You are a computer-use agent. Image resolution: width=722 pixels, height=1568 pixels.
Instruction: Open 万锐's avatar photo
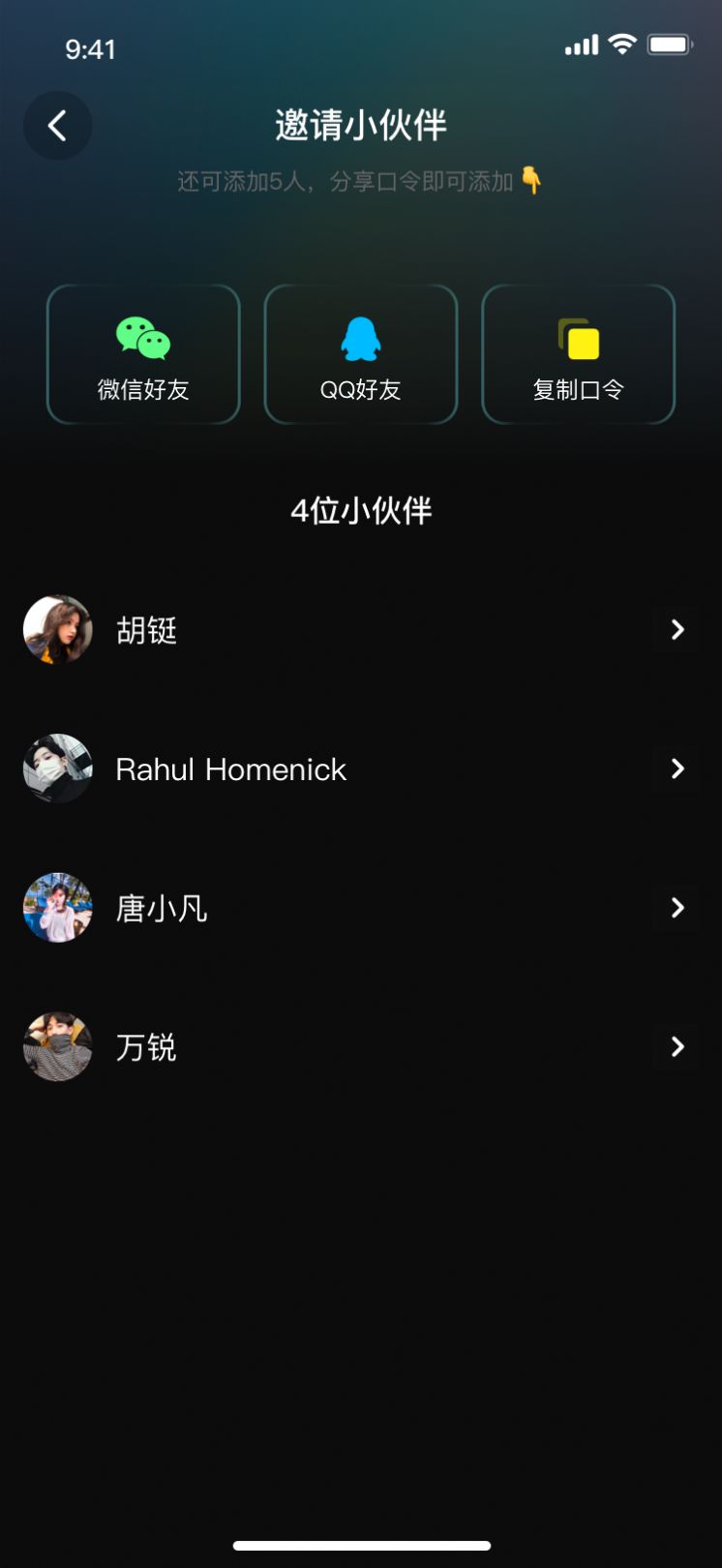57,1046
